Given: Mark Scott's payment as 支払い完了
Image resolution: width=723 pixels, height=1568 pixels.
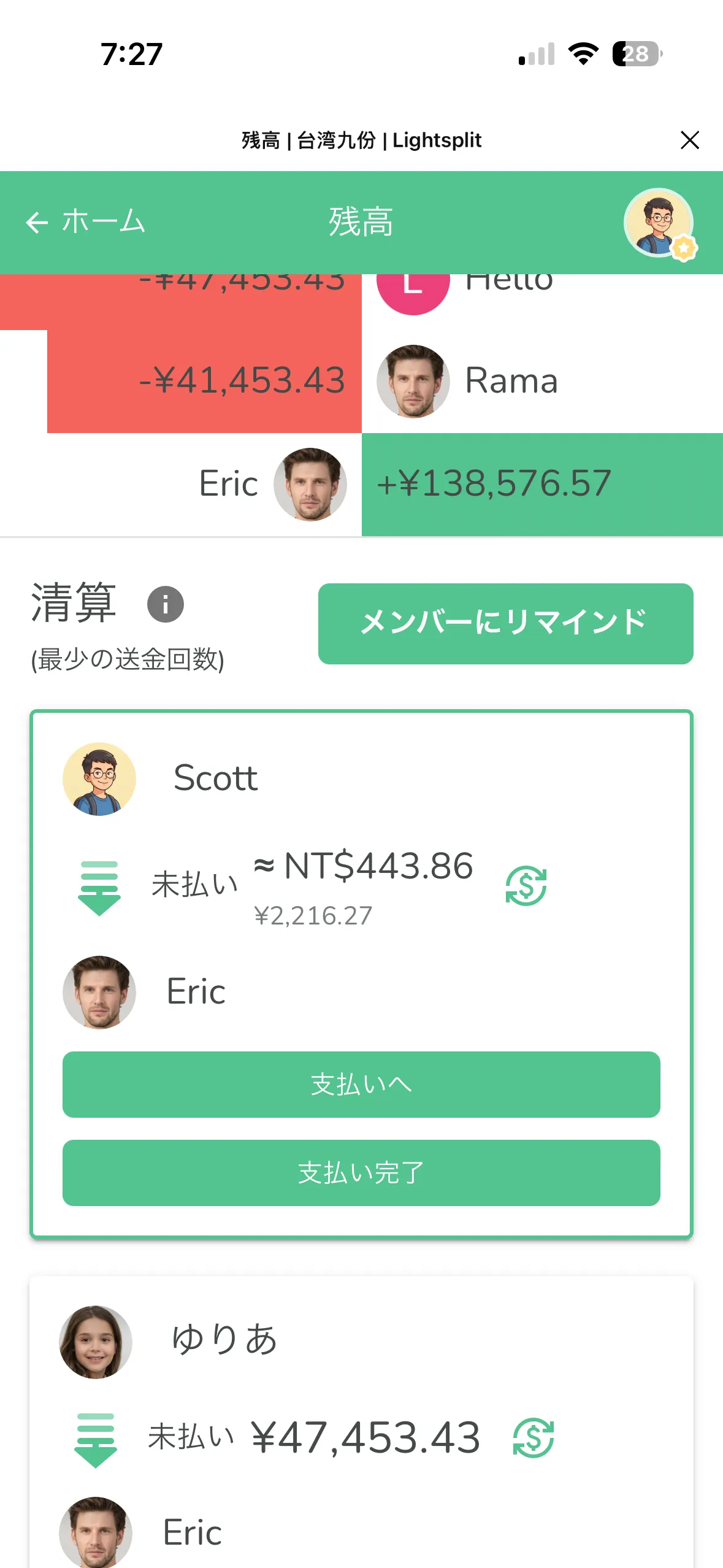Looking at the screenshot, I should pyautogui.click(x=361, y=1173).
